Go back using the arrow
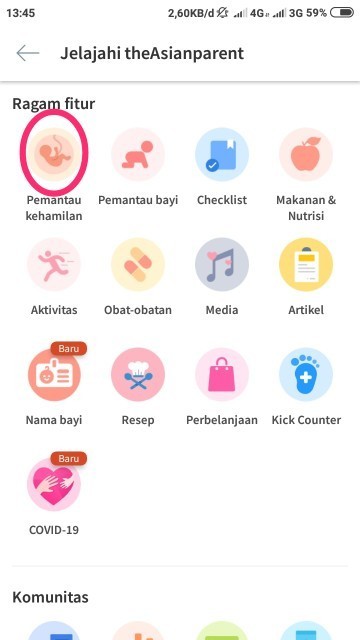 coord(27,53)
